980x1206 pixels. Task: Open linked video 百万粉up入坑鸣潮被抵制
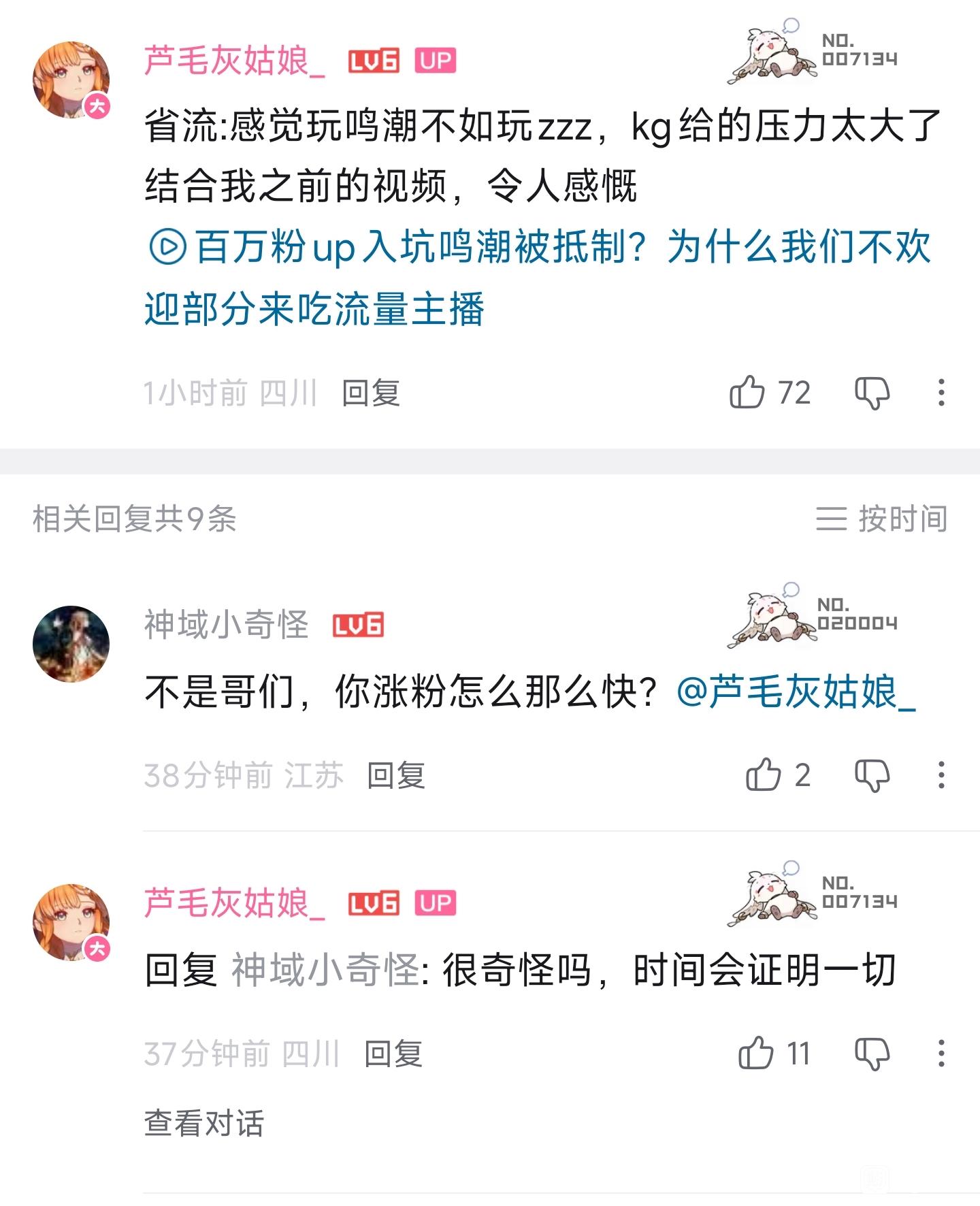point(537,278)
